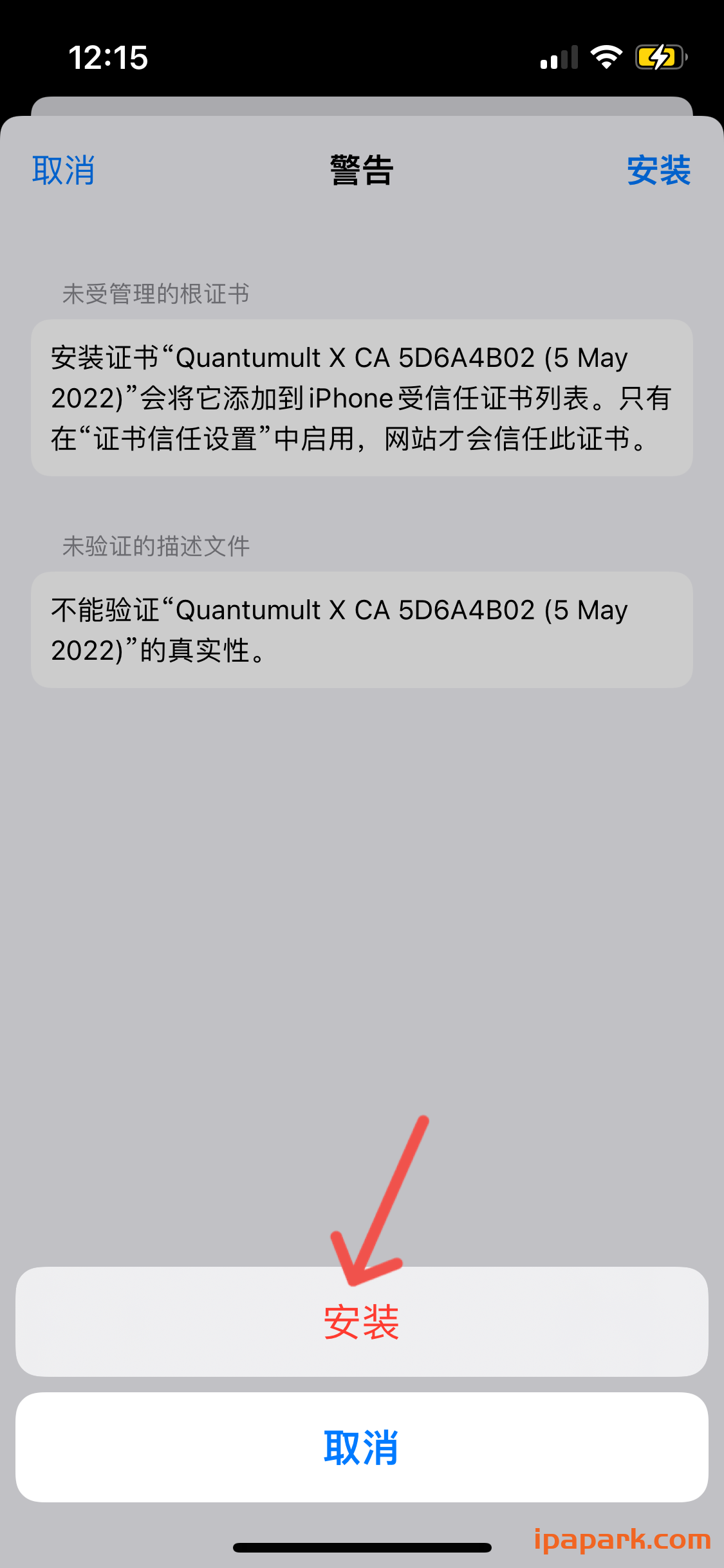Image resolution: width=724 pixels, height=1568 pixels.
Task: Tap the Quantumult X CA certificate description text
Action: [362, 397]
